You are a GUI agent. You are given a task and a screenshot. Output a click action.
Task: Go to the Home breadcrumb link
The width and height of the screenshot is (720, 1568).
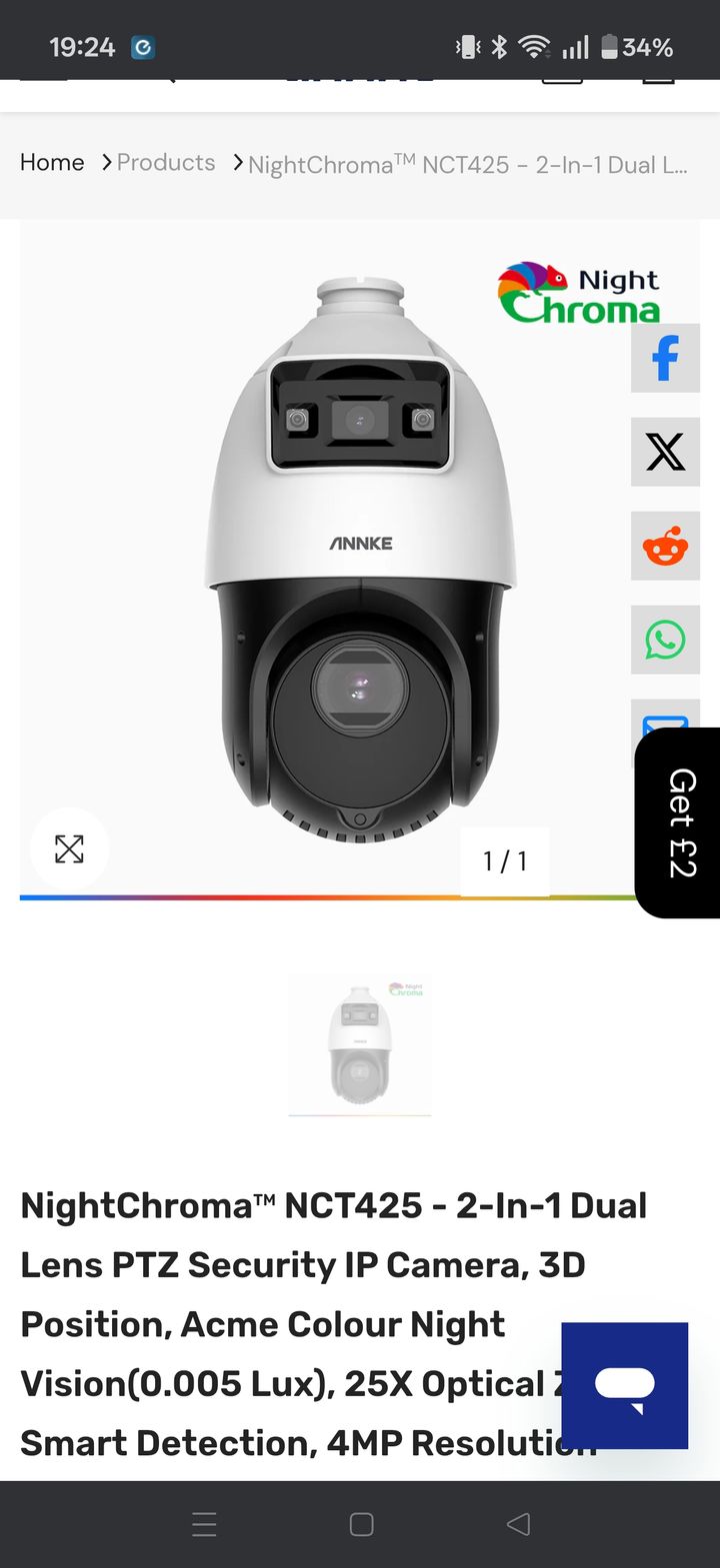click(x=52, y=163)
